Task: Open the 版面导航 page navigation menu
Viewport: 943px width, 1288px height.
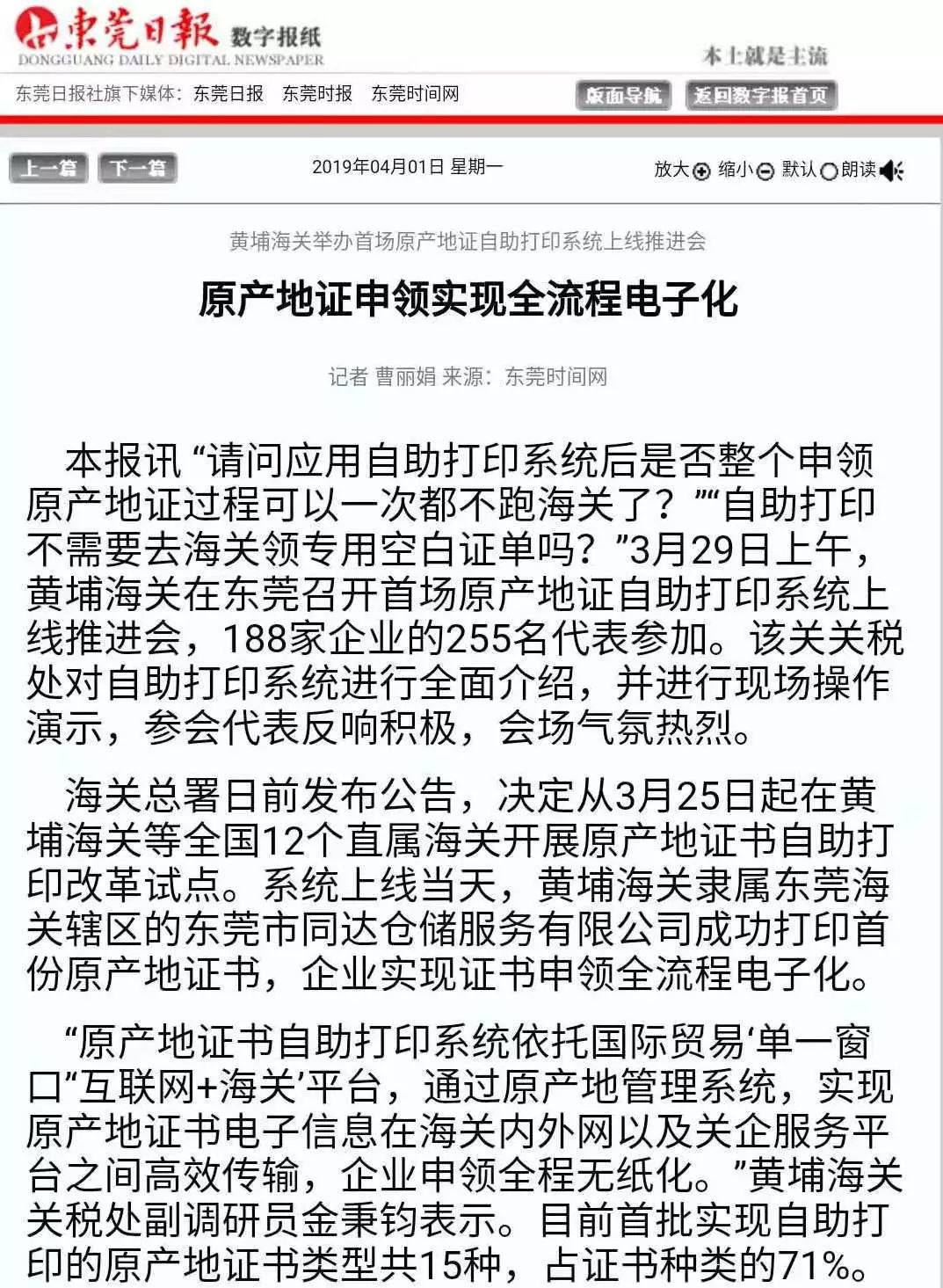Action: [623, 93]
